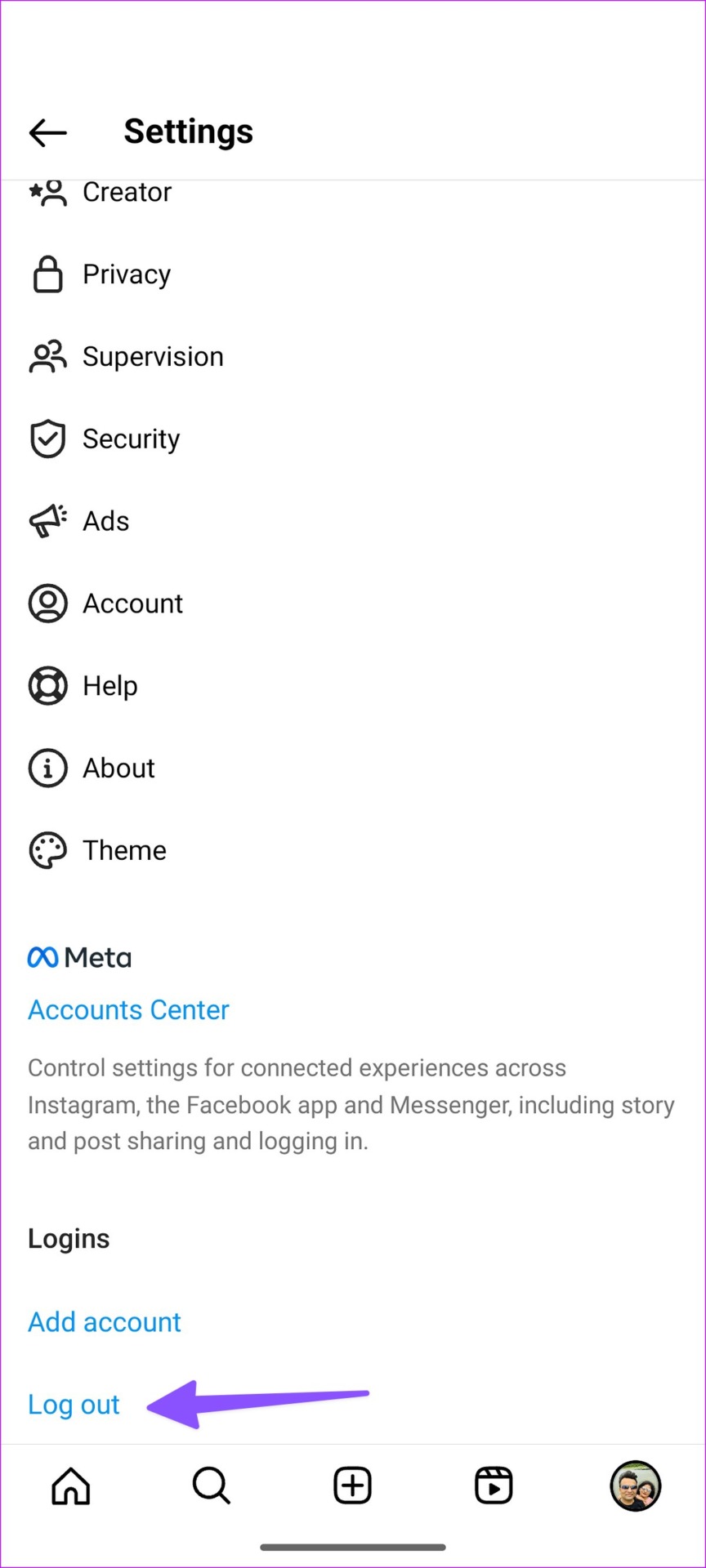
Task: Open Theme settings
Action: [353, 851]
